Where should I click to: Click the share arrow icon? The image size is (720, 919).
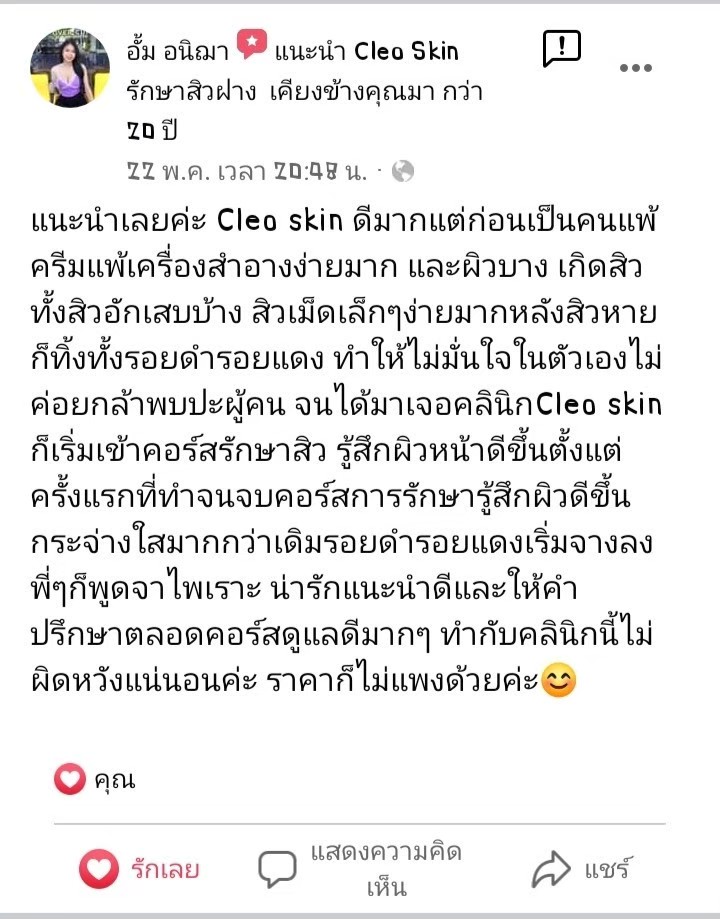(x=552, y=869)
